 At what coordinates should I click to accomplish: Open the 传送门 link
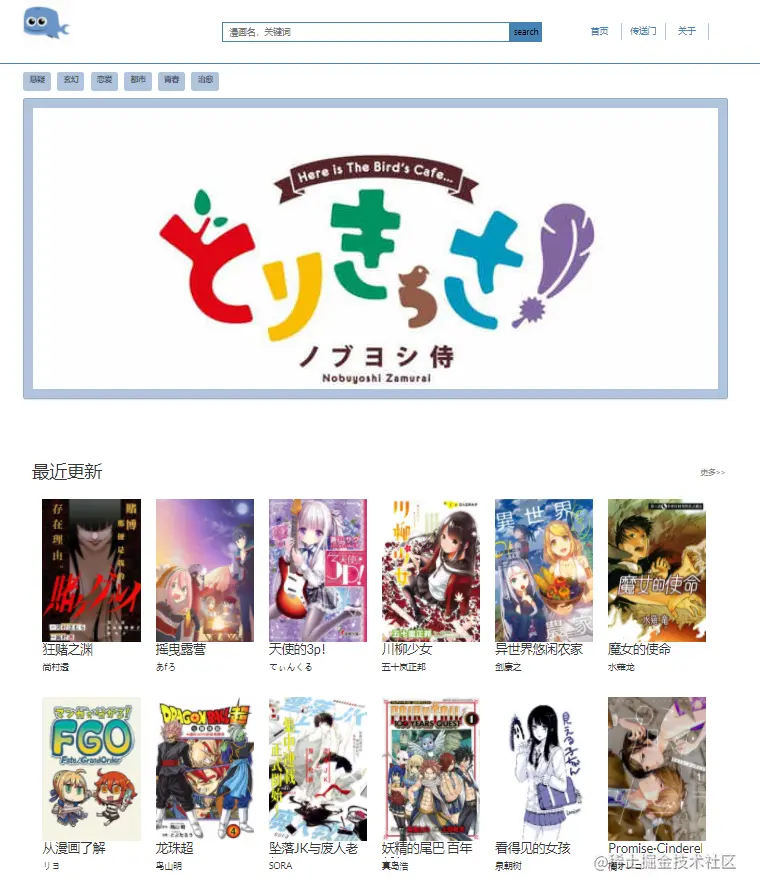(643, 32)
